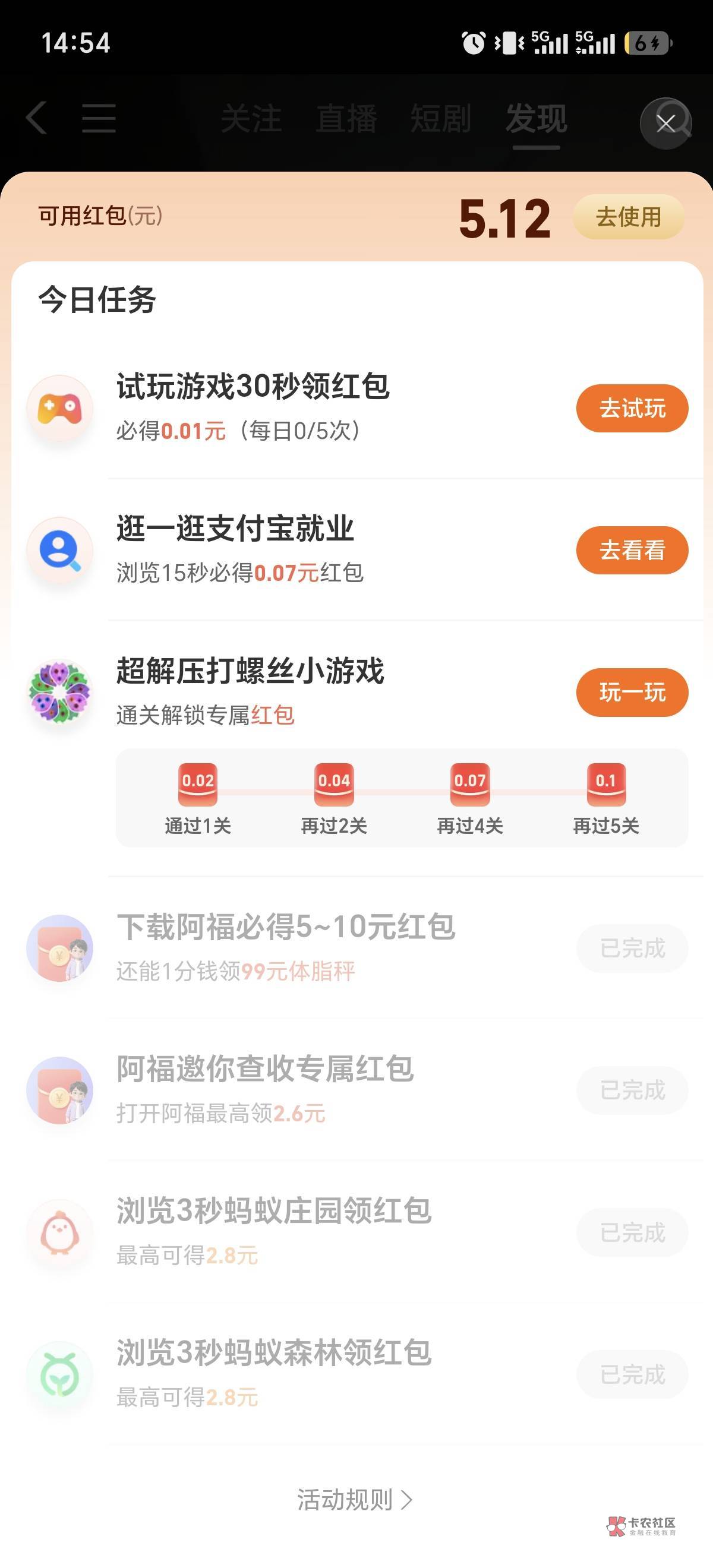
Task: Select the 发现 tab
Action: tap(536, 118)
